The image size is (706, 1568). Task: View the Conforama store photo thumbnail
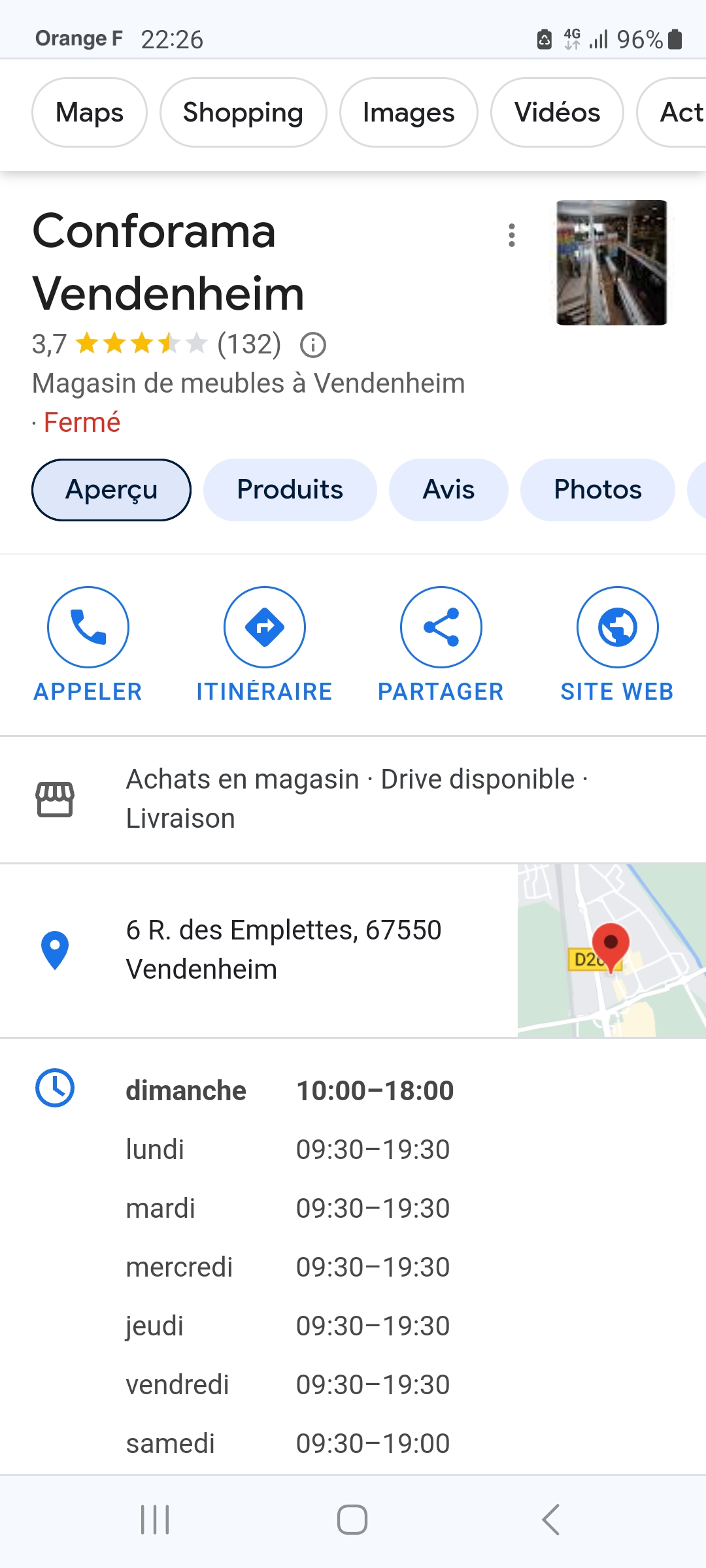(x=611, y=263)
